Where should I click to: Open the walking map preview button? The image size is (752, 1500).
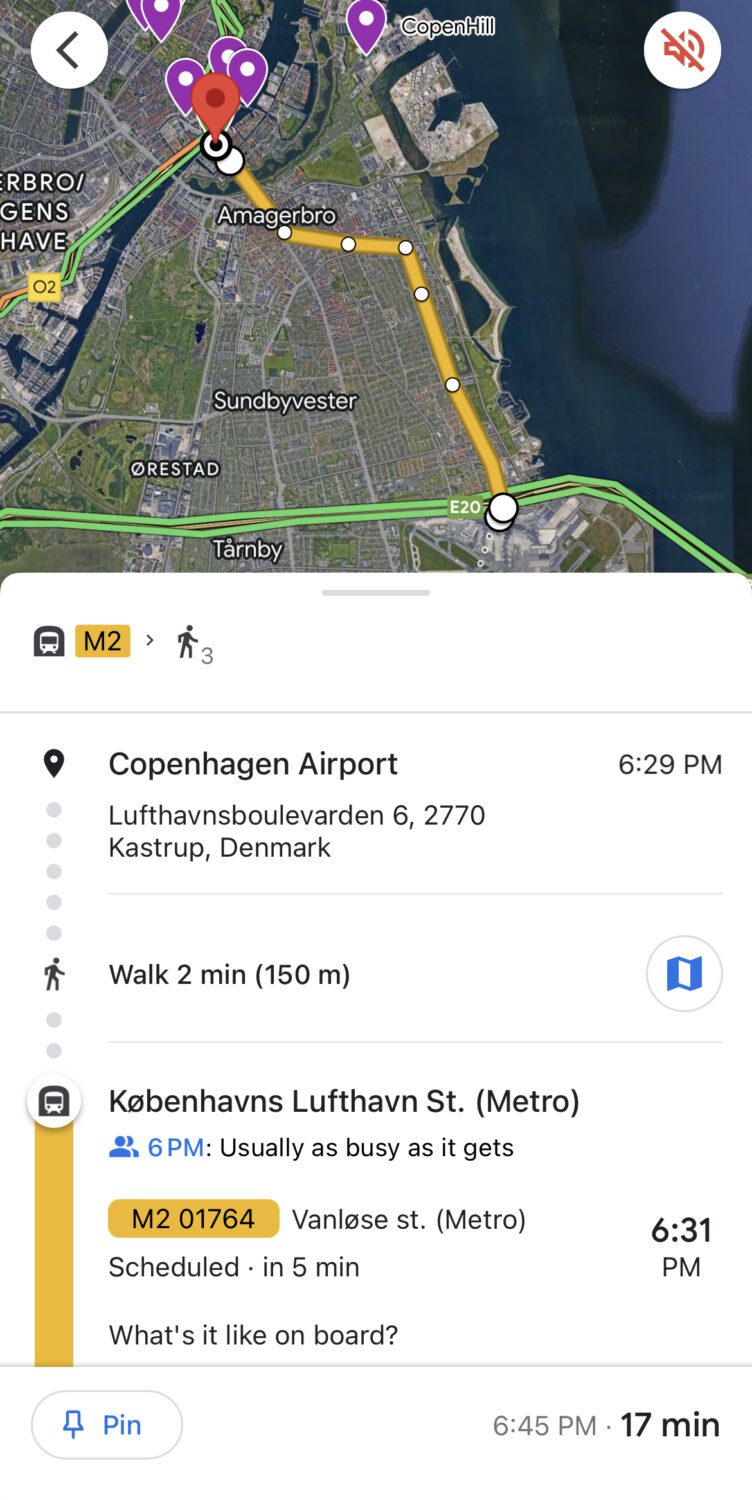click(684, 973)
